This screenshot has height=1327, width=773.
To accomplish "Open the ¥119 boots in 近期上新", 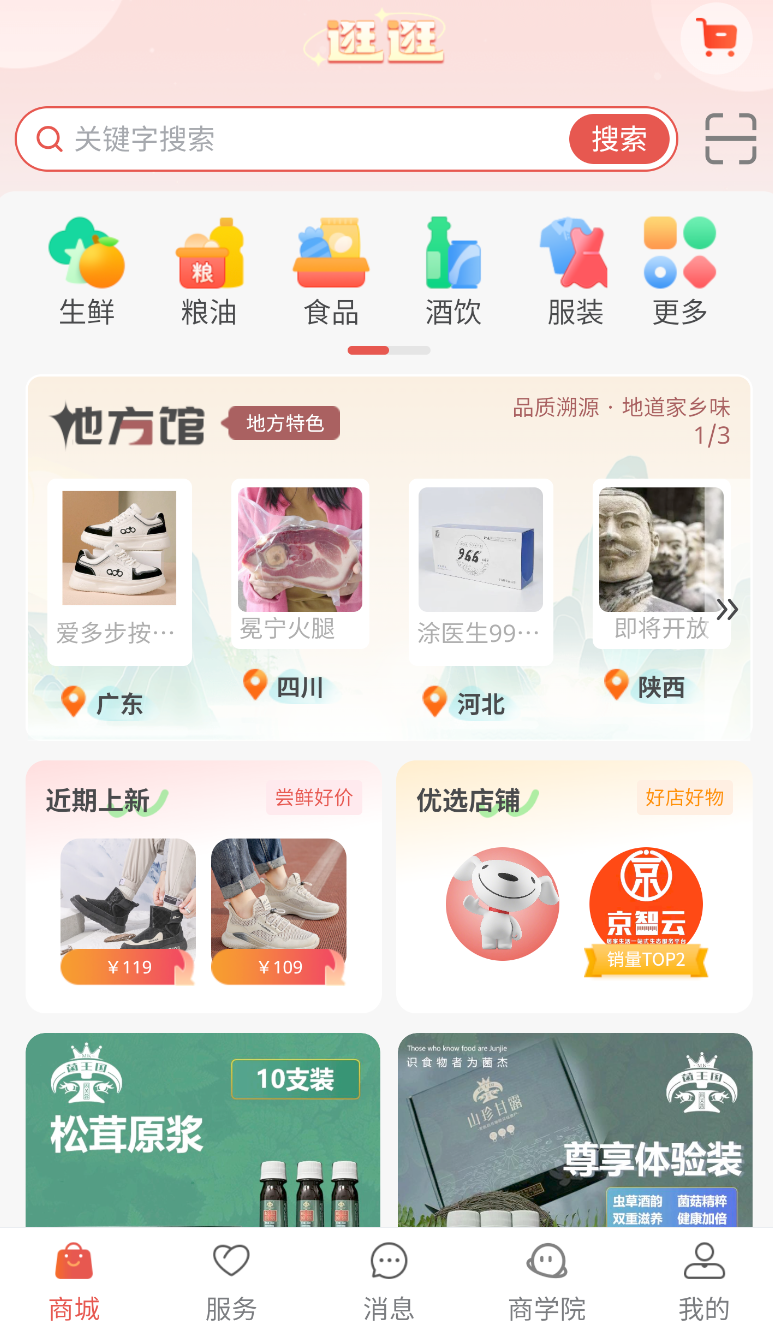I will pos(128,911).
